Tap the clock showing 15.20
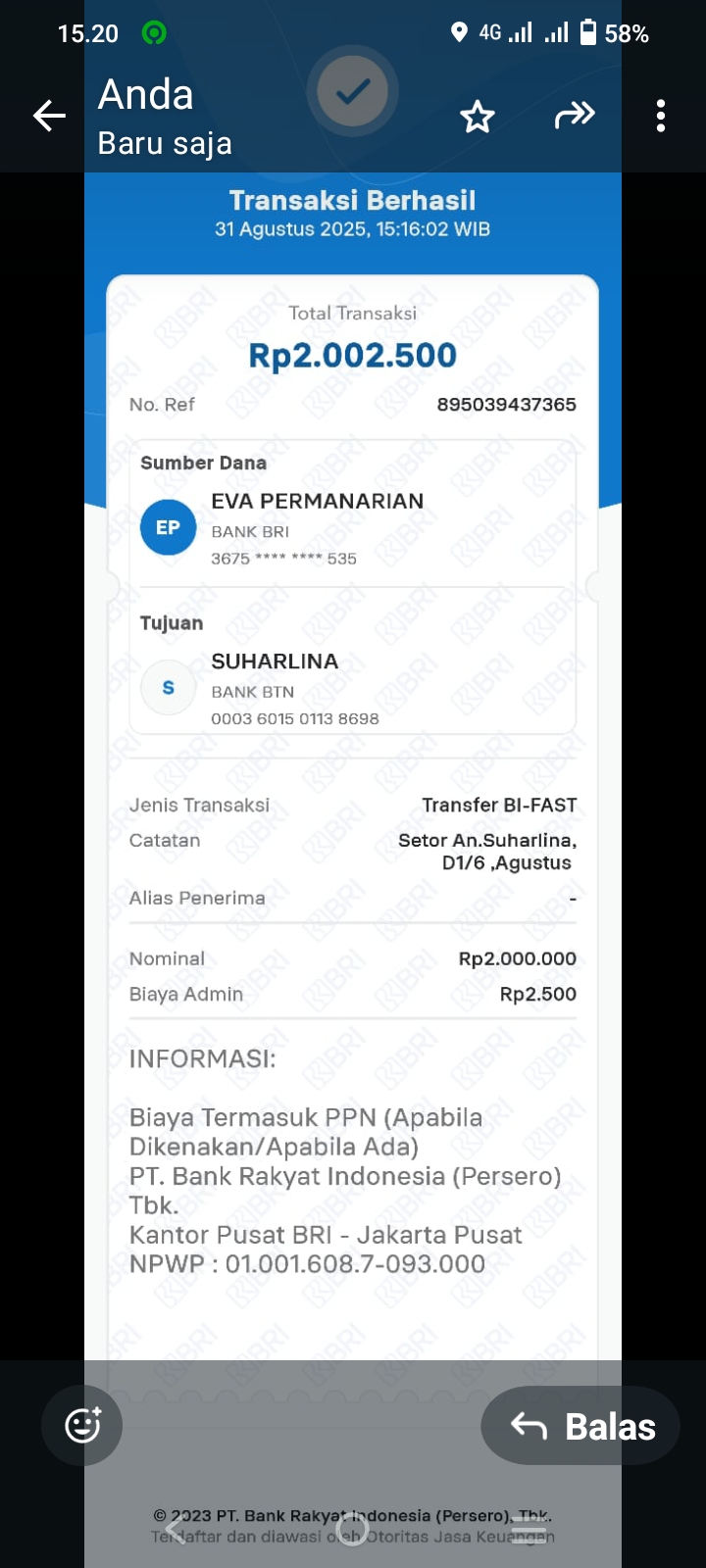The width and height of the screenshot is (706, 1568). click(x=87, y=32)
